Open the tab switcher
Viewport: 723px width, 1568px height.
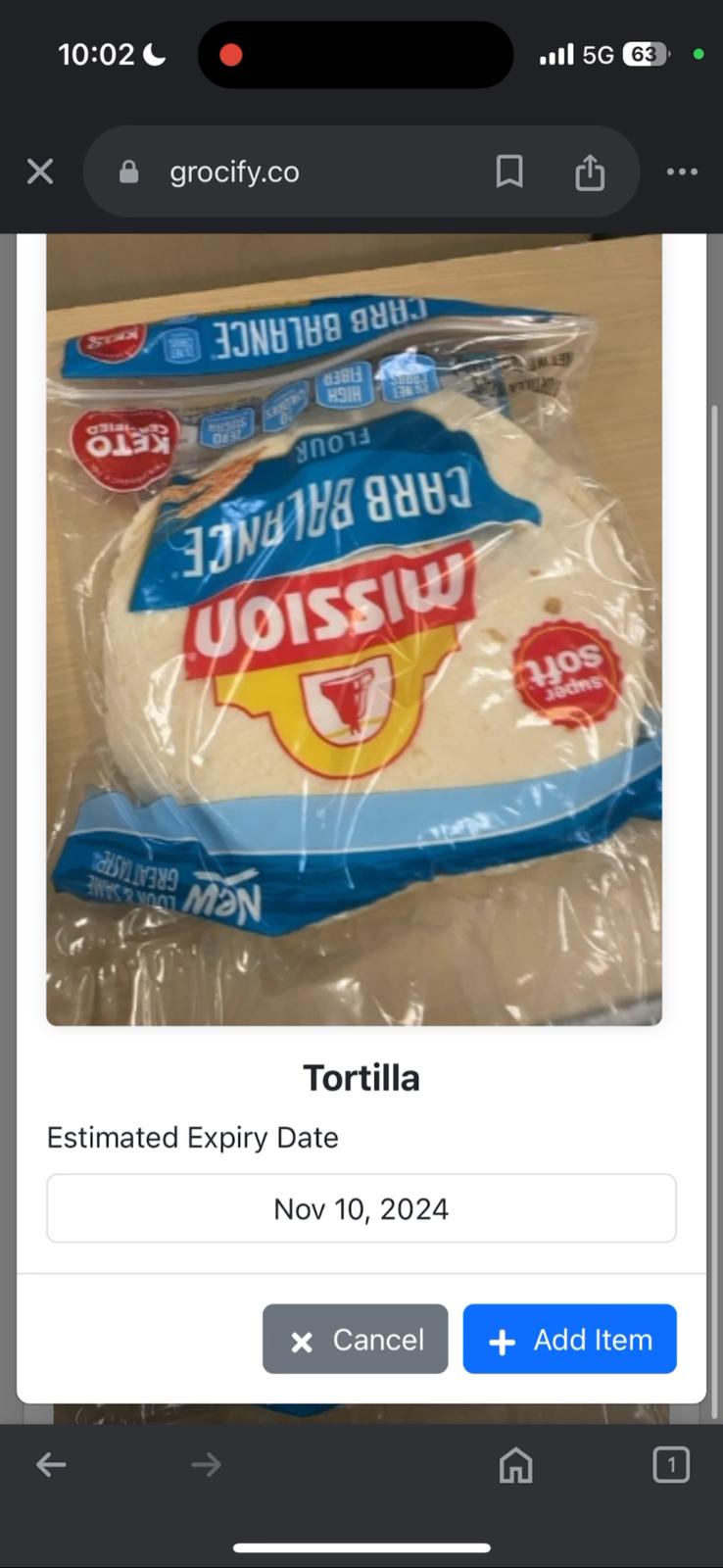click(x=671, y=1465)
